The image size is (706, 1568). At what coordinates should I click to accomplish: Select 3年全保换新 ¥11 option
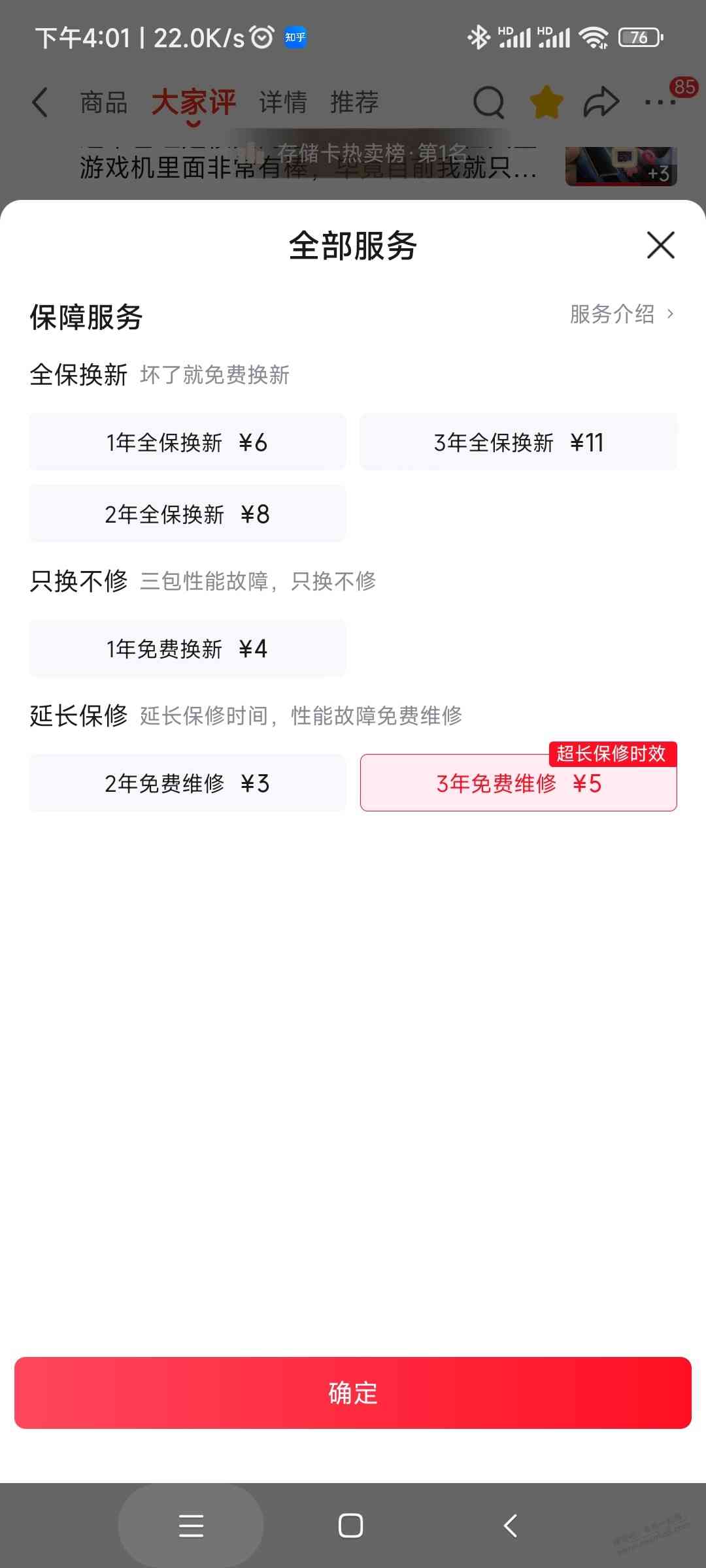[518, 442]
